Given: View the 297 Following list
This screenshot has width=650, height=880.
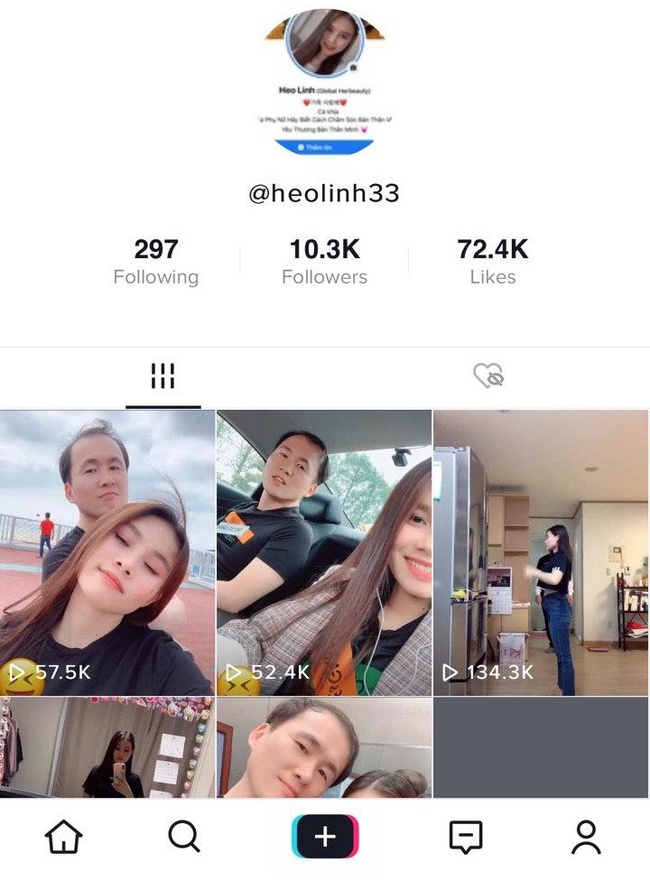Looking at the screenshot, I should tap(156, 262).
